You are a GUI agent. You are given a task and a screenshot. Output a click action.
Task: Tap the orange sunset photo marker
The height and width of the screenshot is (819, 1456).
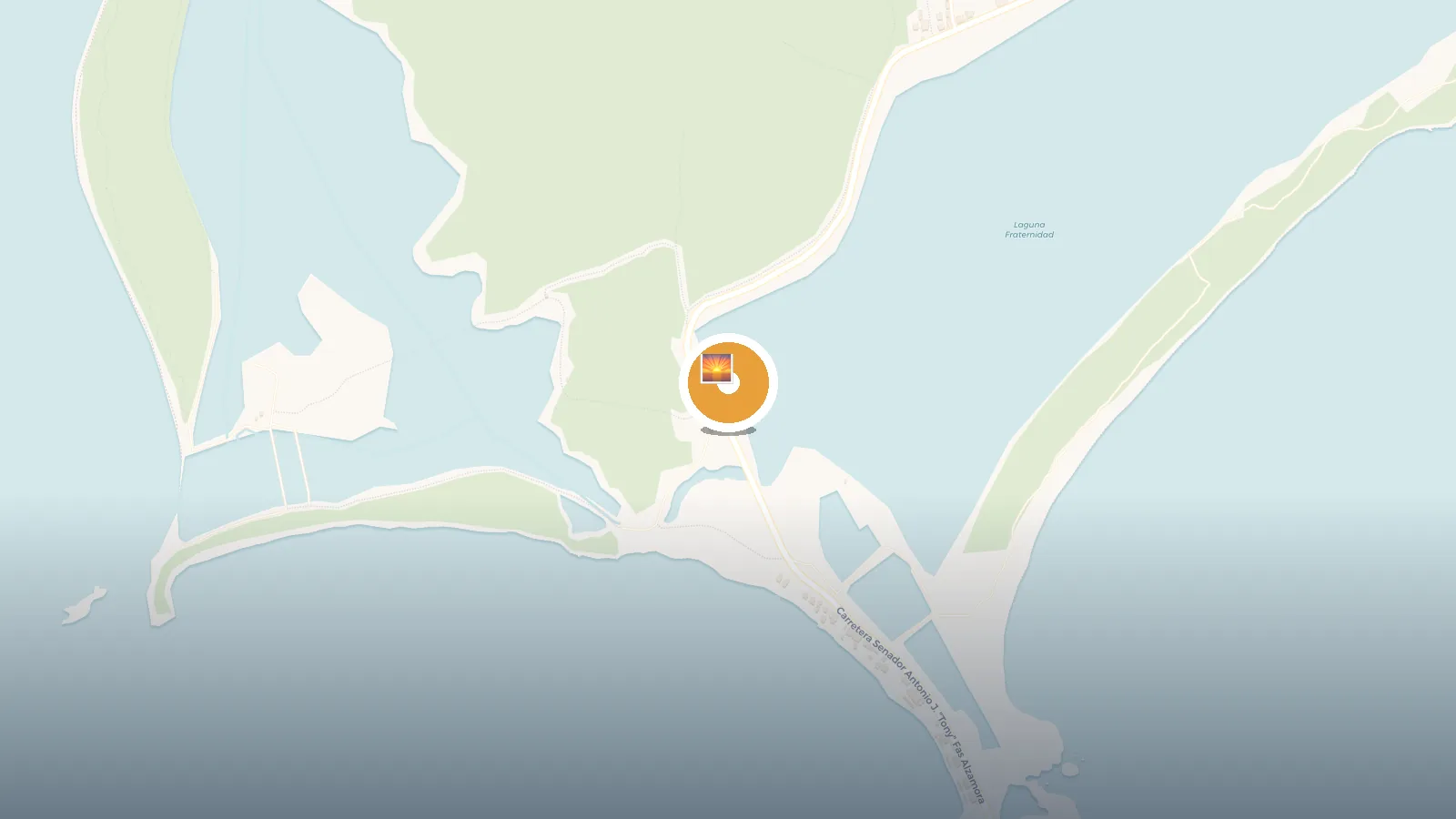728,382
